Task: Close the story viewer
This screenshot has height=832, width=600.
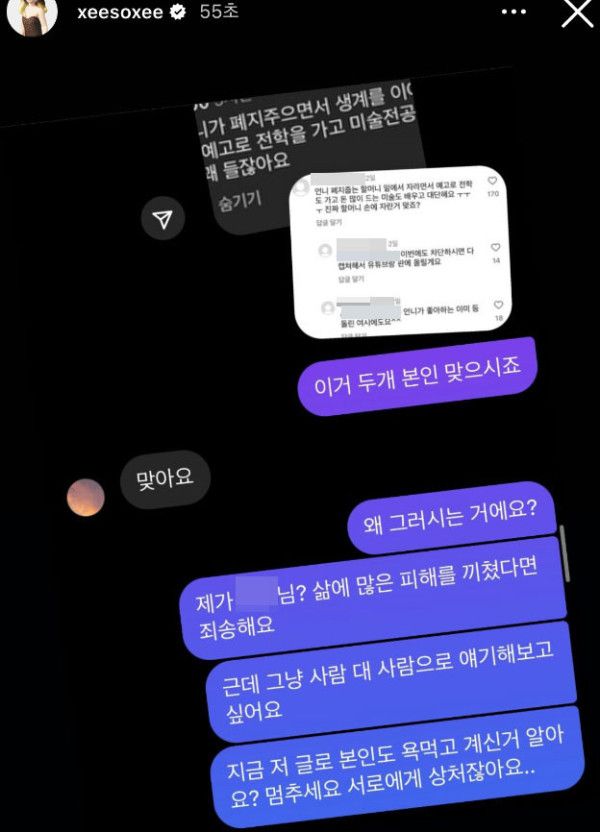Action: coord(578,13)
